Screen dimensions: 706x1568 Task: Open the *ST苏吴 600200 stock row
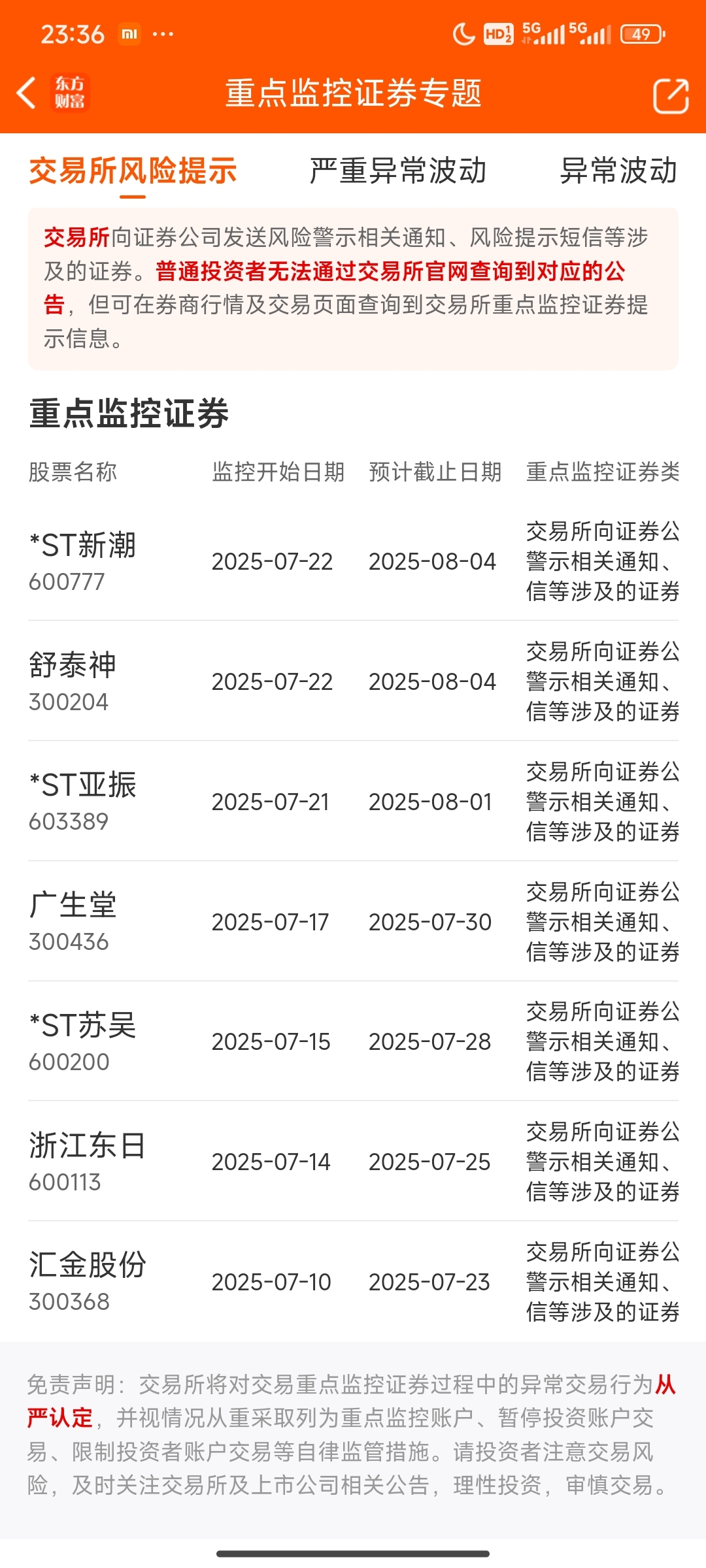353,1041
